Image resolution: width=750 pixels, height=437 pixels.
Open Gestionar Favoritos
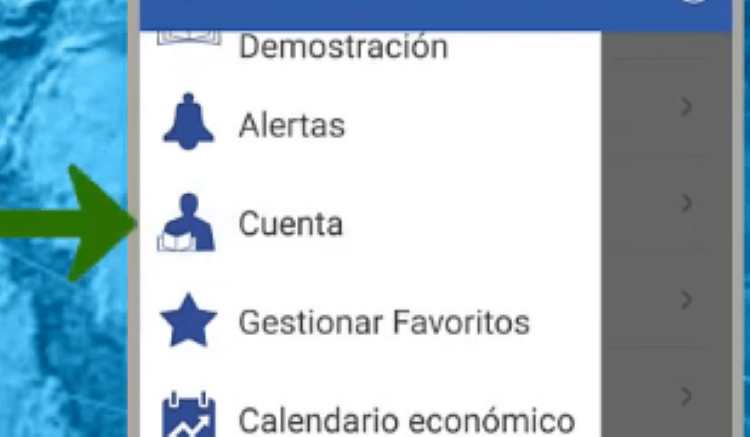pos(384,322)
